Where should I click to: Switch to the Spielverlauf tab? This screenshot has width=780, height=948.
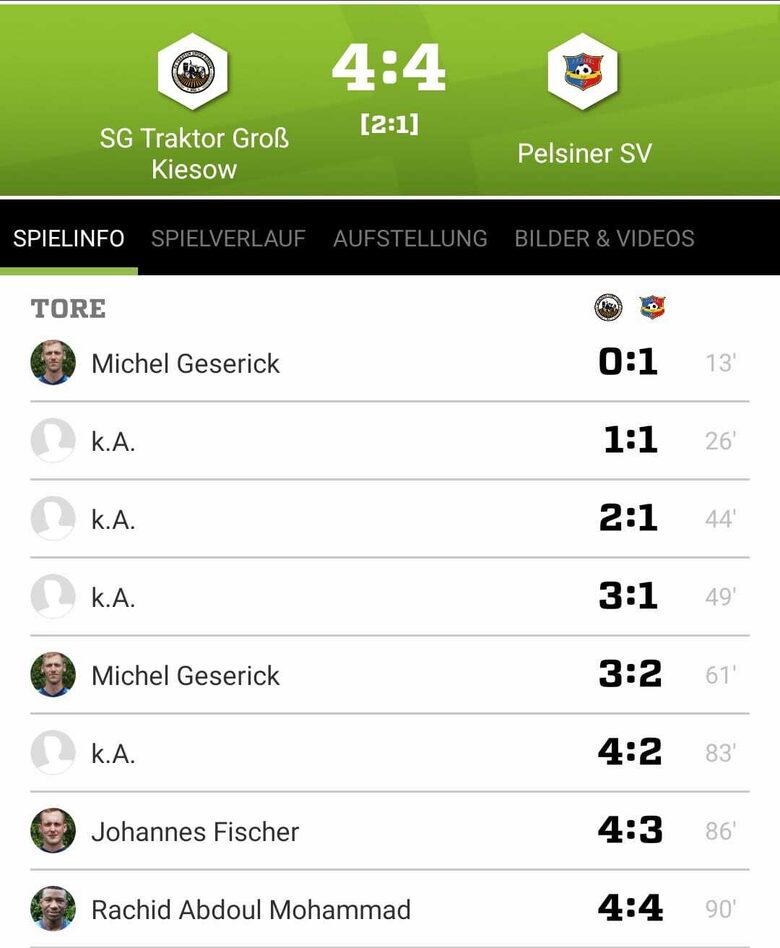228,239
